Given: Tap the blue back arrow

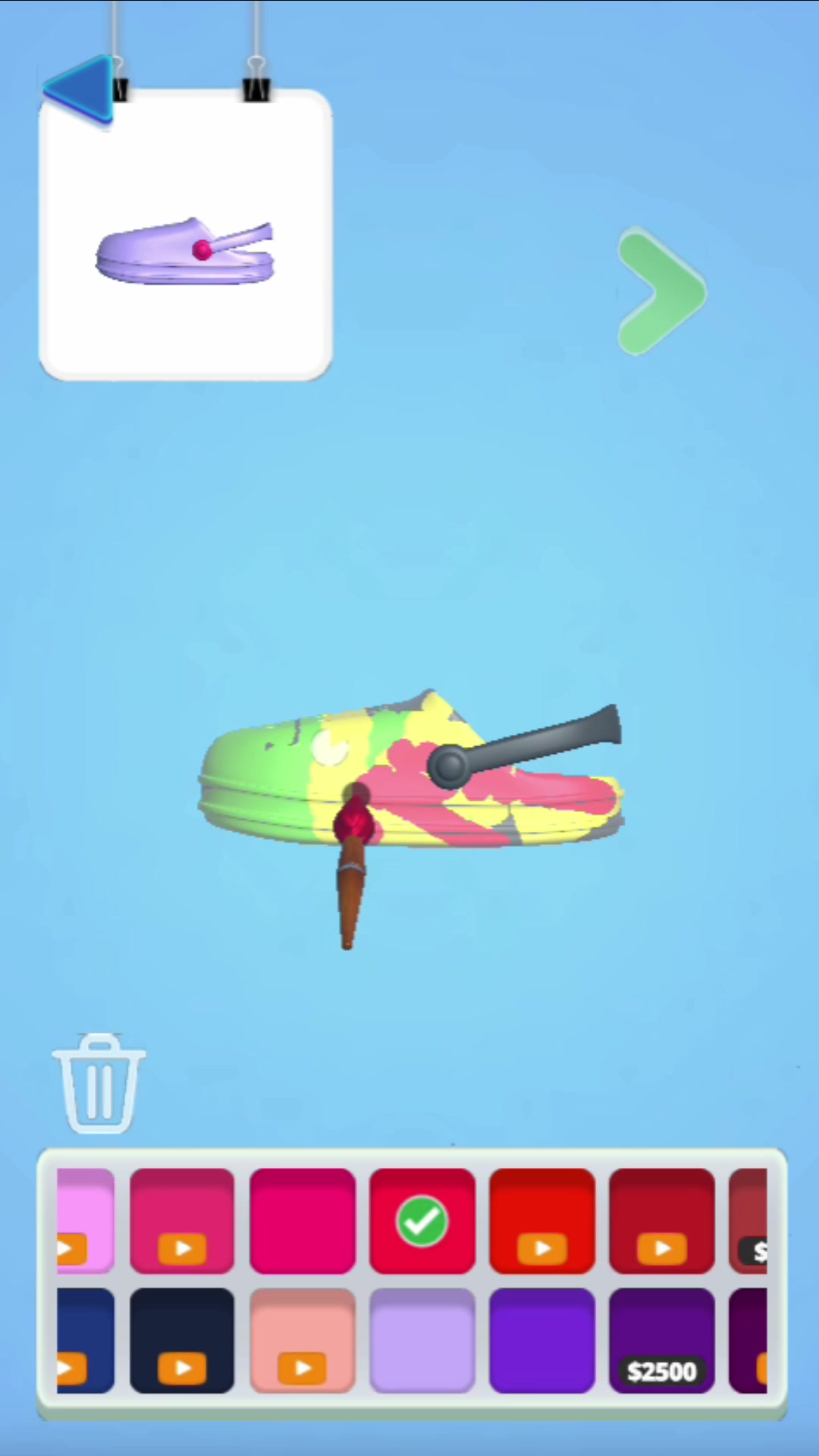Looking at the screenshot, I should (80, 89).
